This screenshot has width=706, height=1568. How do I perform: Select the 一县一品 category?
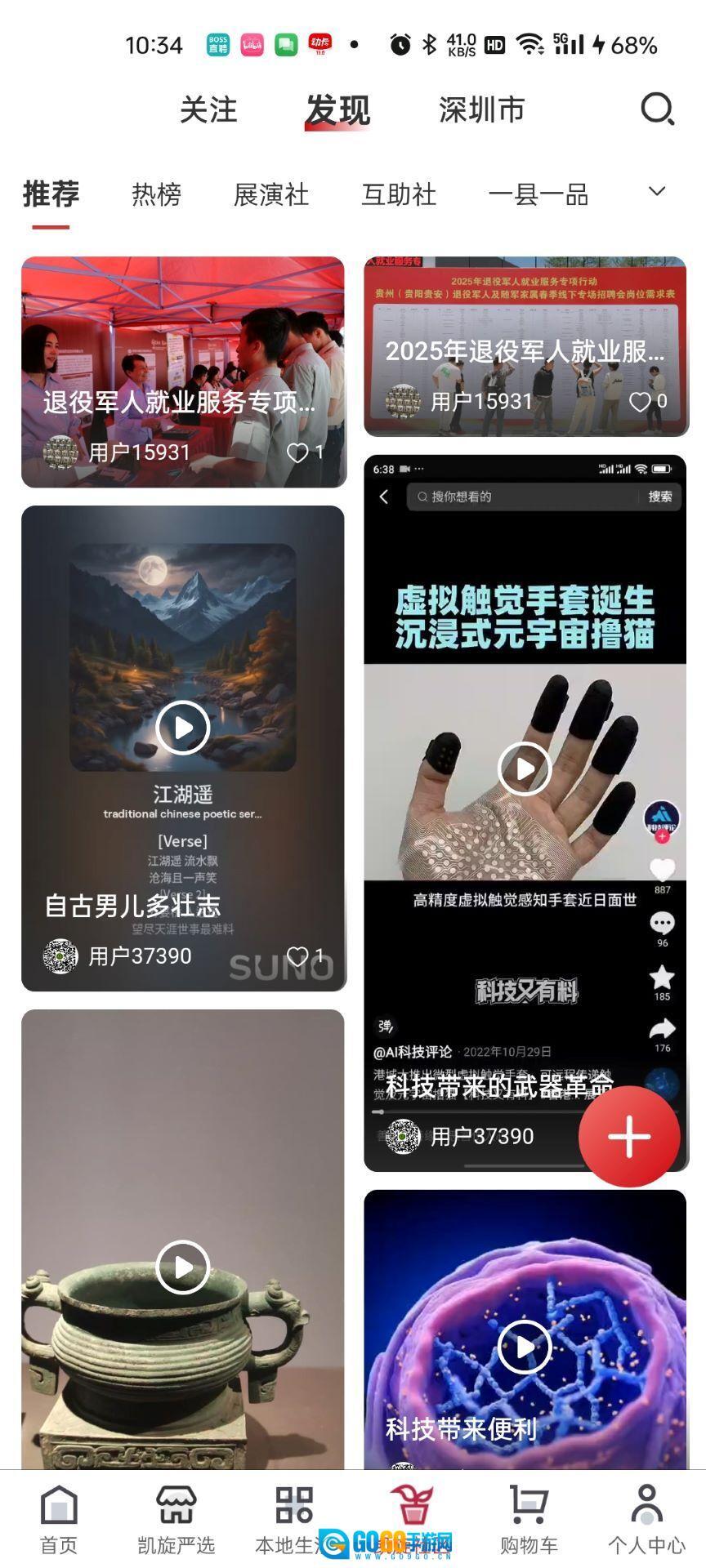(x=538, y=195)
